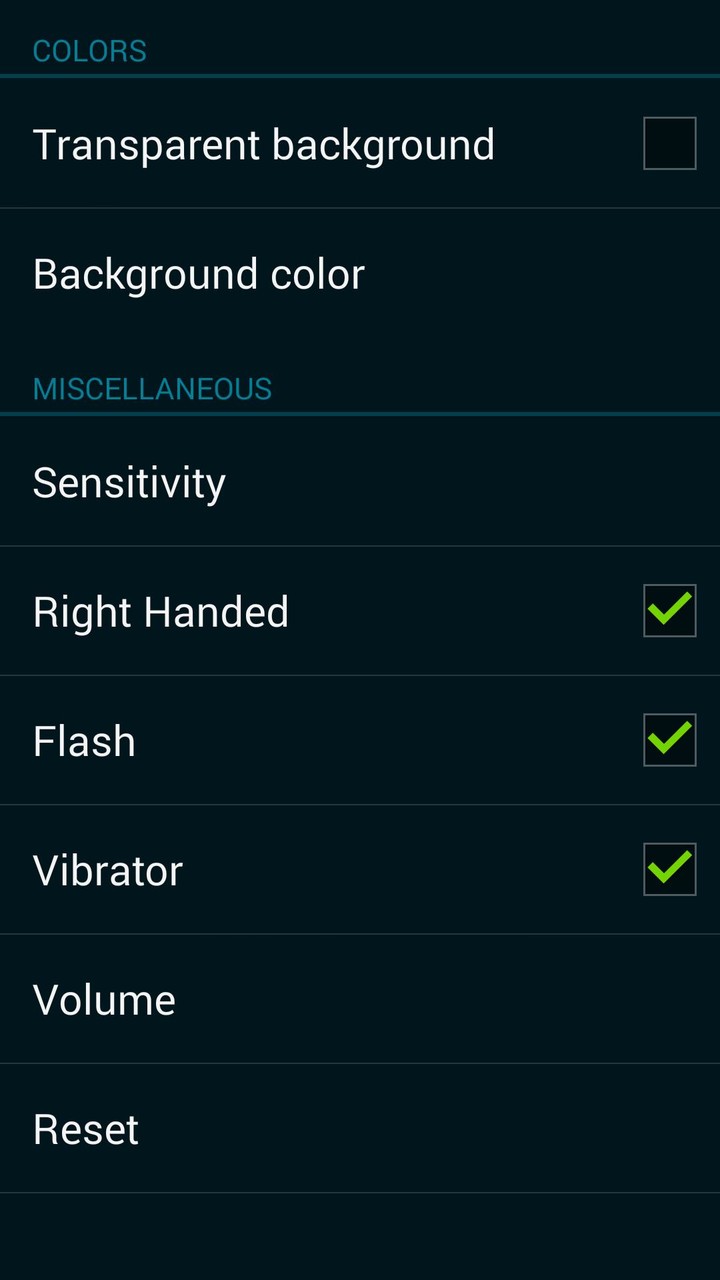Screen dimensions: 720x1280
Task: Uncheck the Right Handed option
Action: point(669,611)
